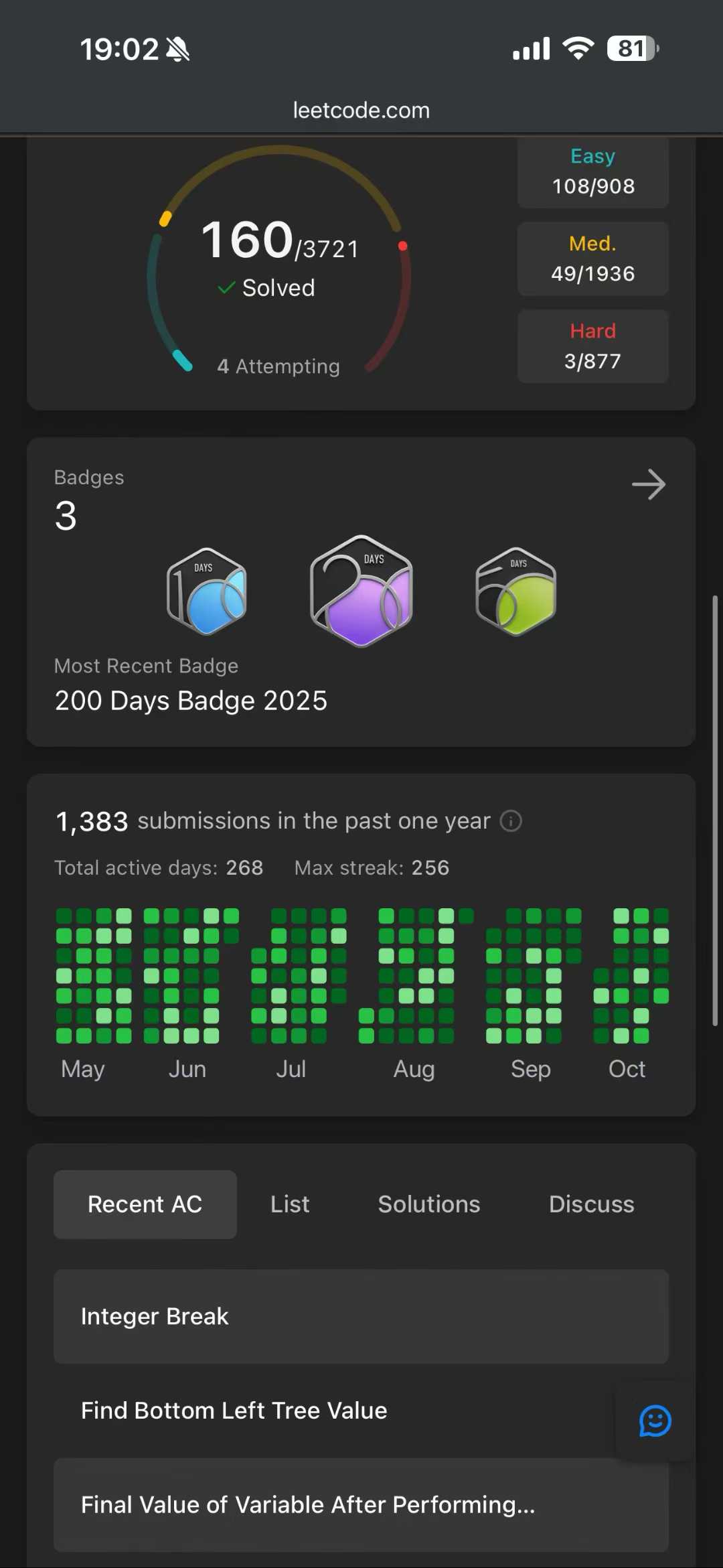Screen dimensions: 723x1568
Task: Open the Integer Break problem
Action: point(361,1316)
